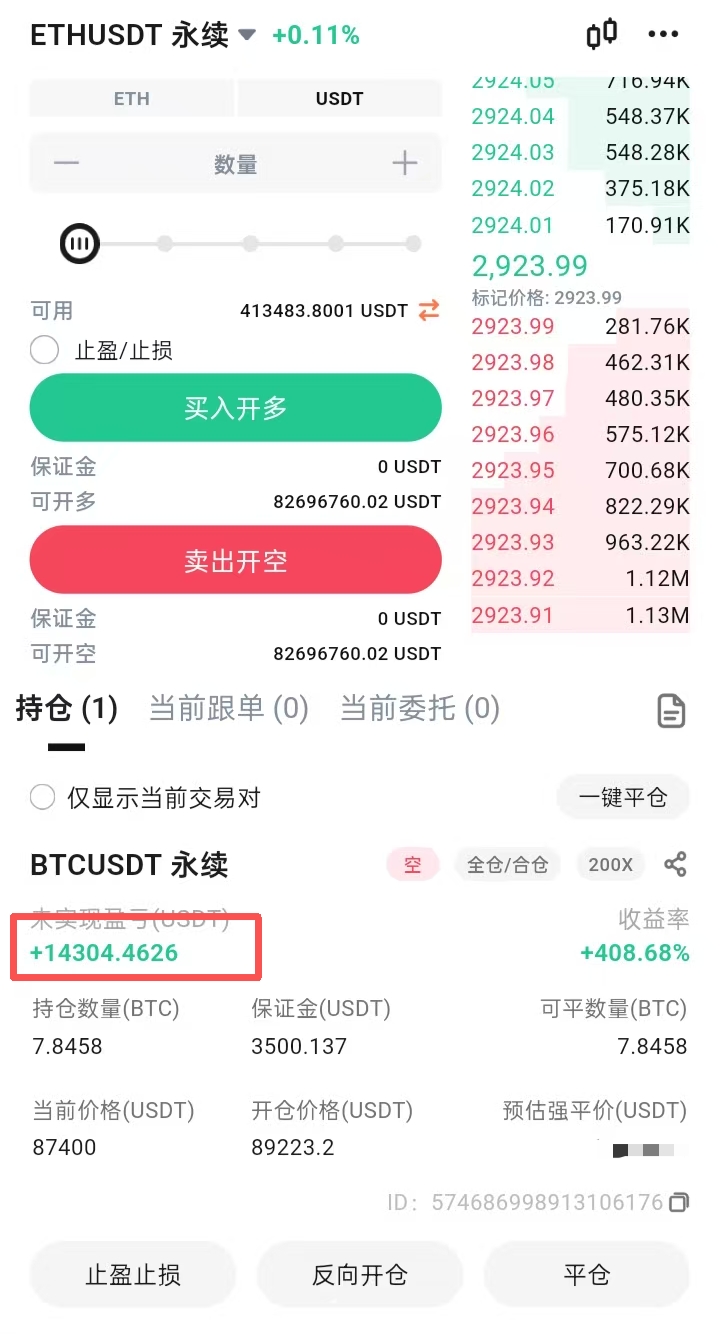This screenshot has height=1334, width=720.
Task: Increase quantity with the plus button
Action: (404, 163)
